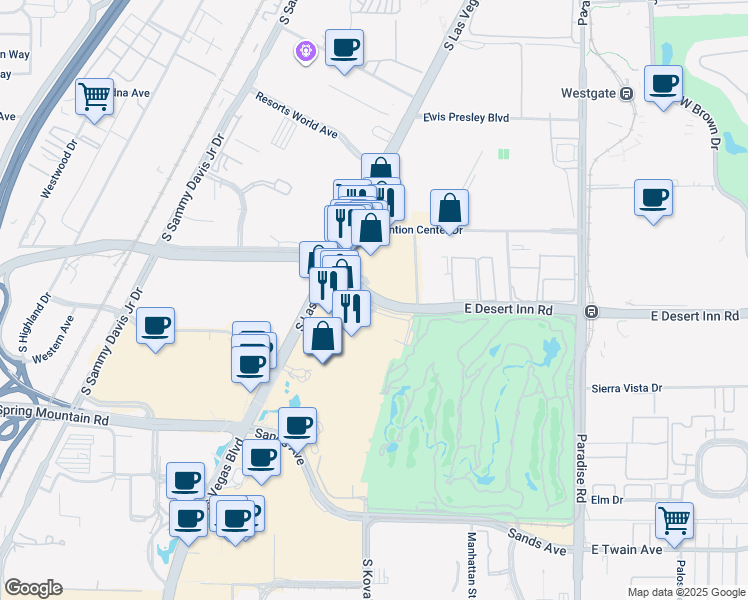Select the purple pin near Resorts World Ave

[x=306, y=52]
